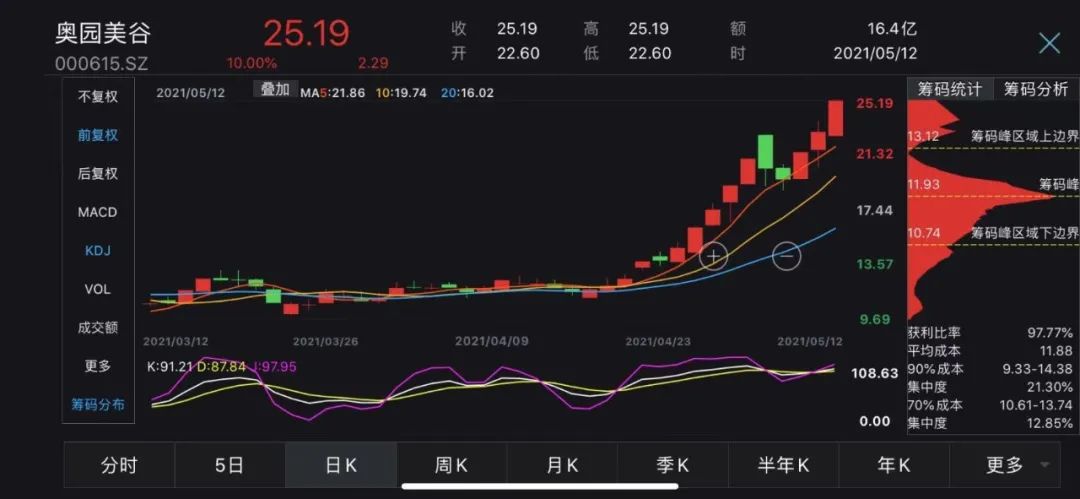Switch to the 筹码统计 tab
Image resolution: width=1080 pixels, height=499 pixels.
pos(950,89)
